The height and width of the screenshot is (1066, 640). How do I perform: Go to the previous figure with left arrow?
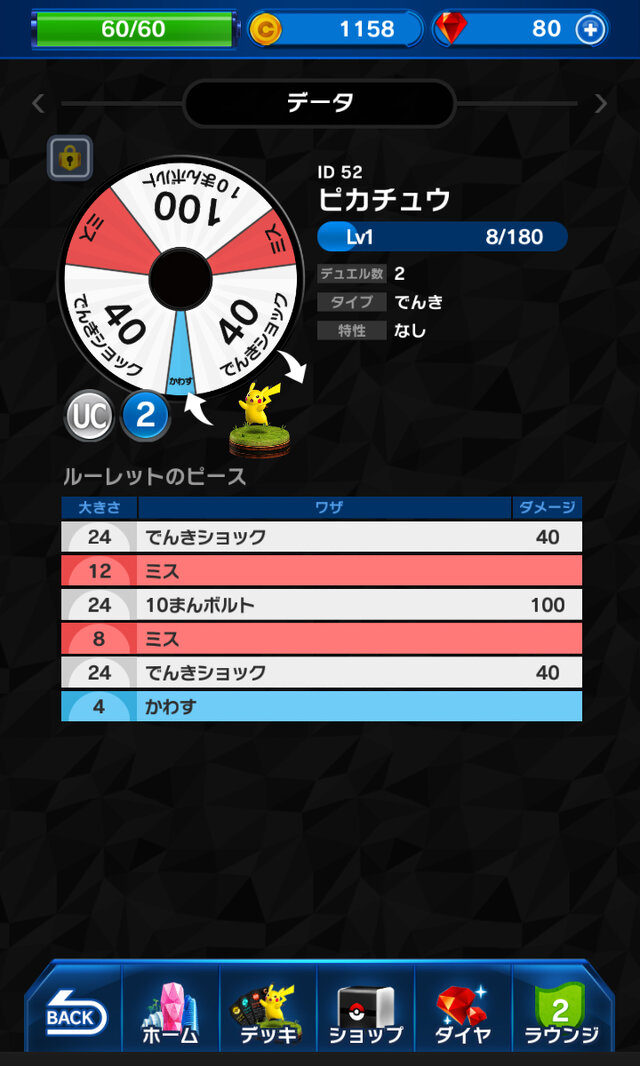pos(39,103)
